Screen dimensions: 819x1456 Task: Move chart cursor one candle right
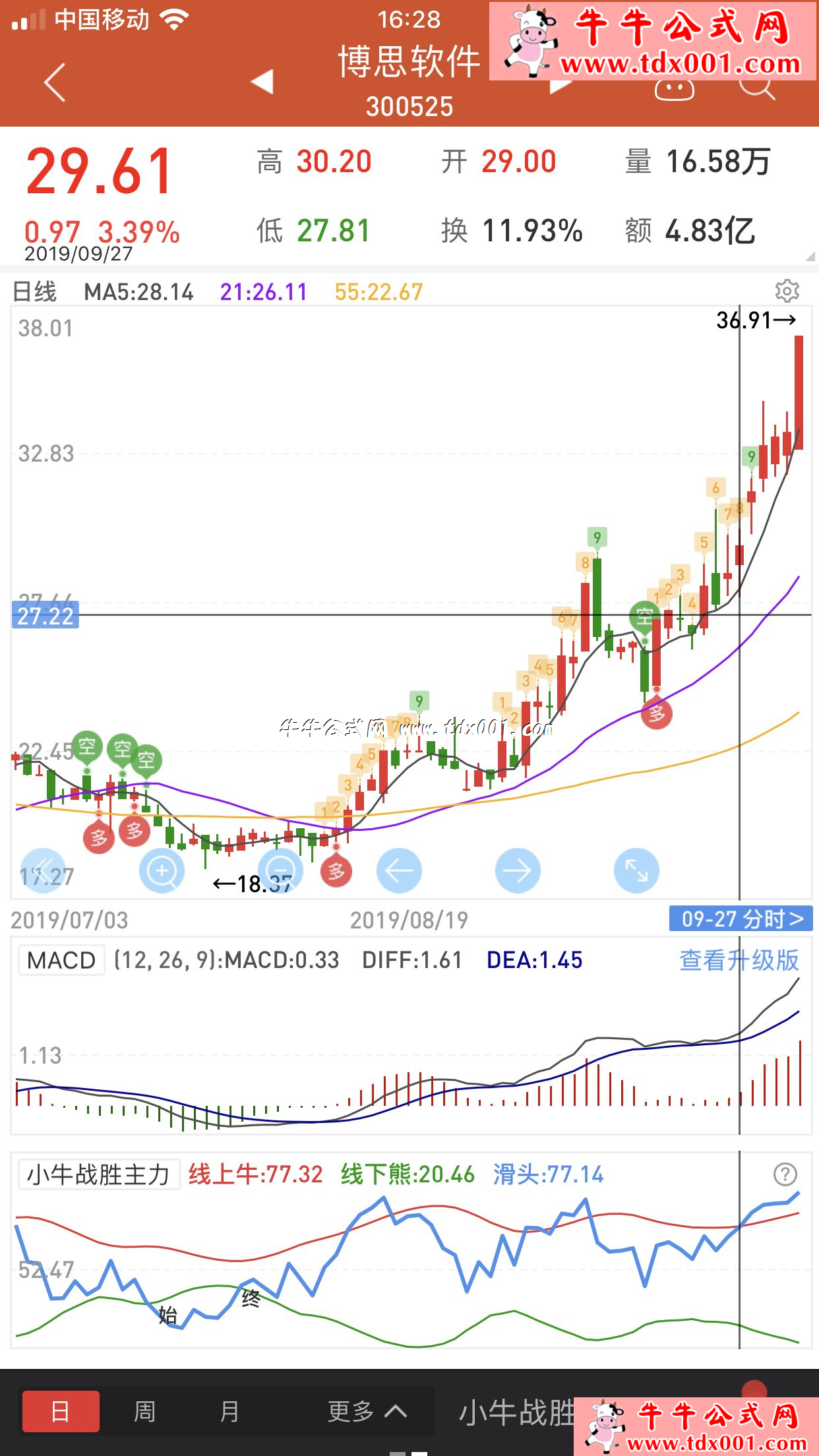coord(518,870)
